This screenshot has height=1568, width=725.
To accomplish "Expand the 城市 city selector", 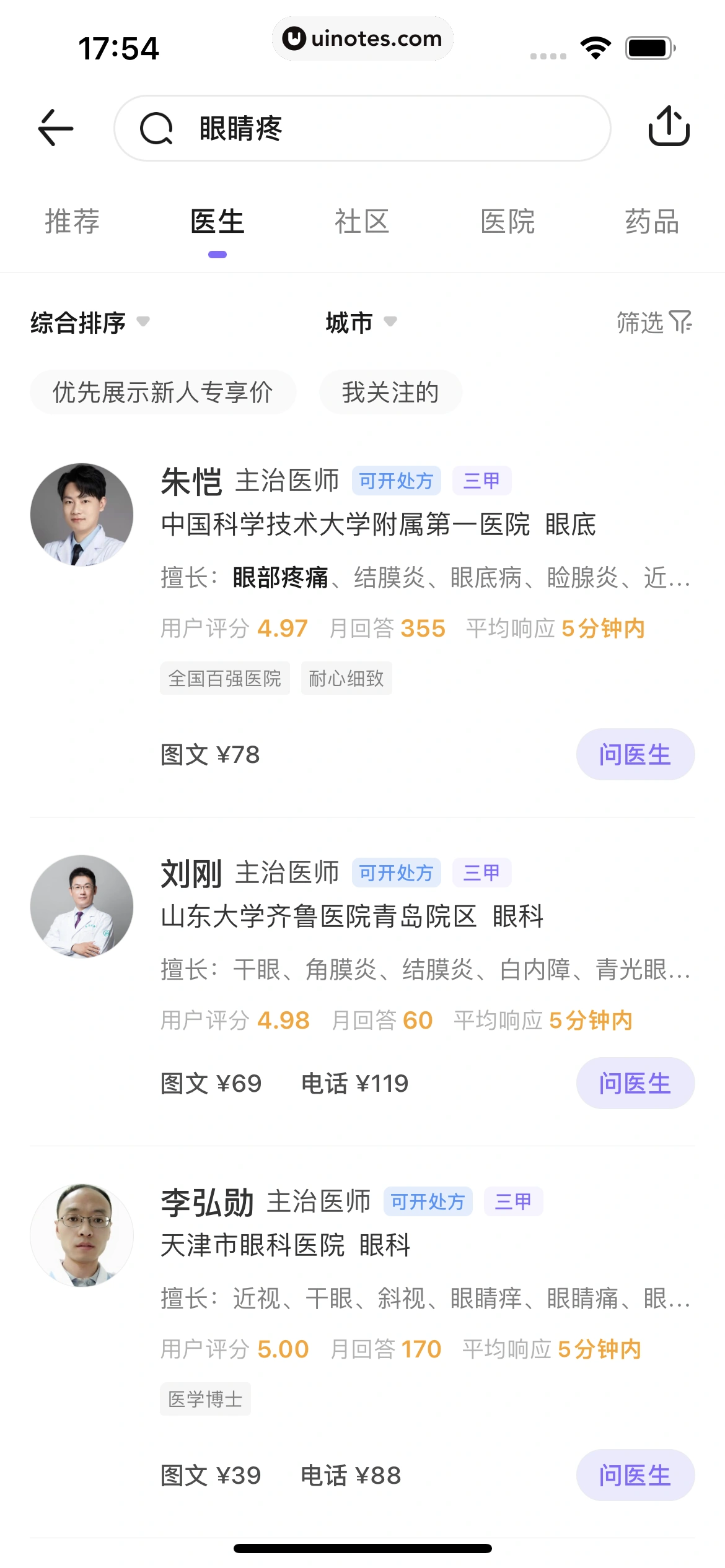I will pos(358,322).
